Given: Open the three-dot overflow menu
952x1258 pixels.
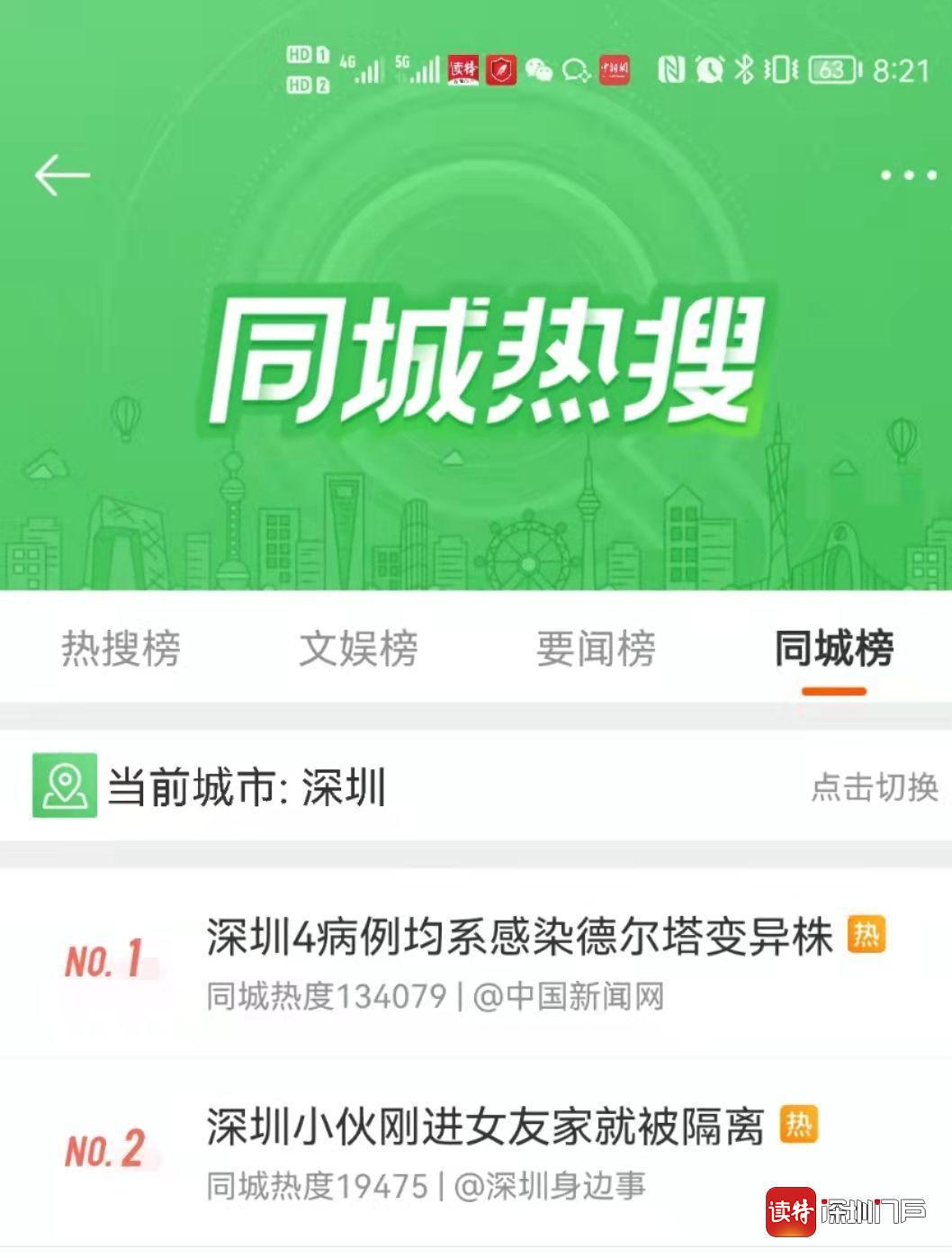Looking at the screenshot, I should (x=908, y=175).
